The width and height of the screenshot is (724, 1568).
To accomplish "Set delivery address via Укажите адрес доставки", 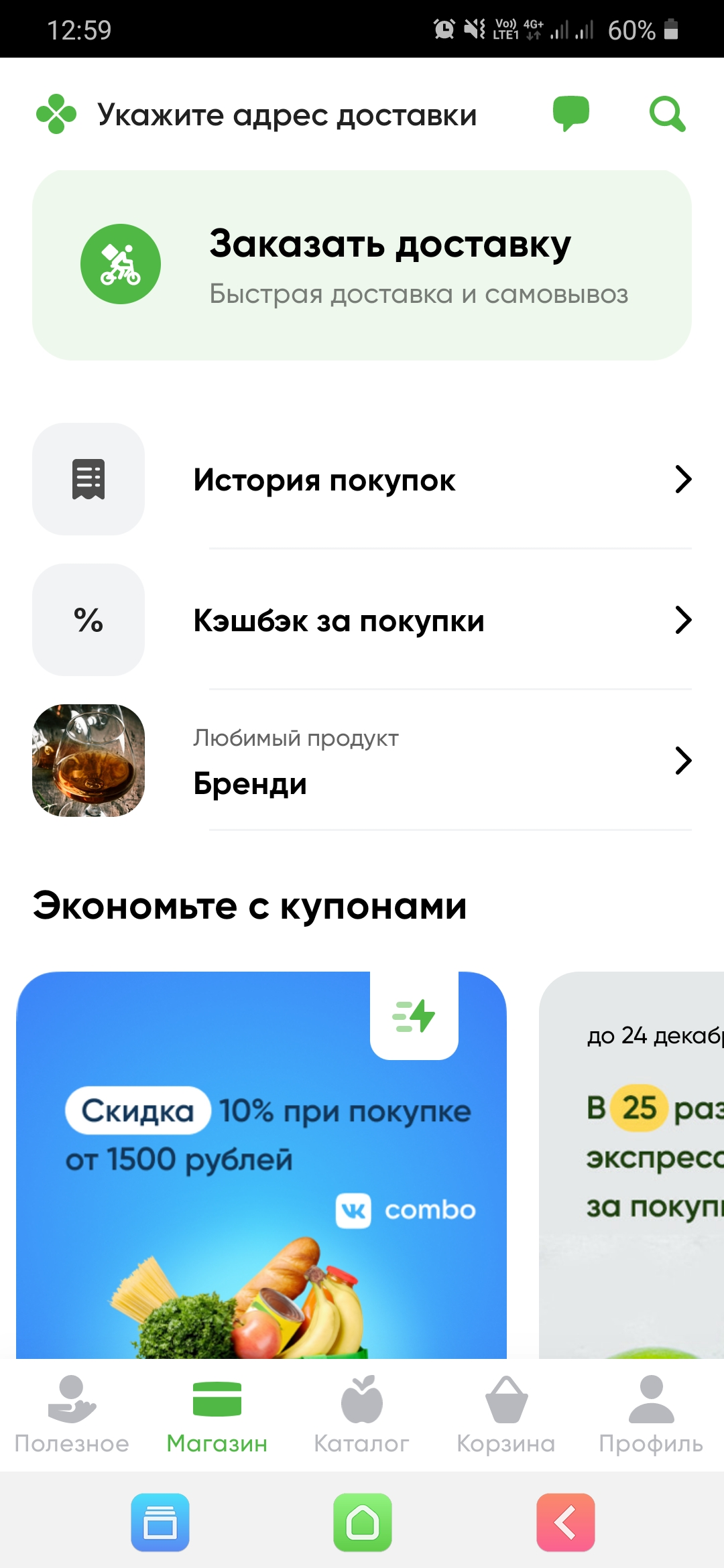I will click(287, 115).
